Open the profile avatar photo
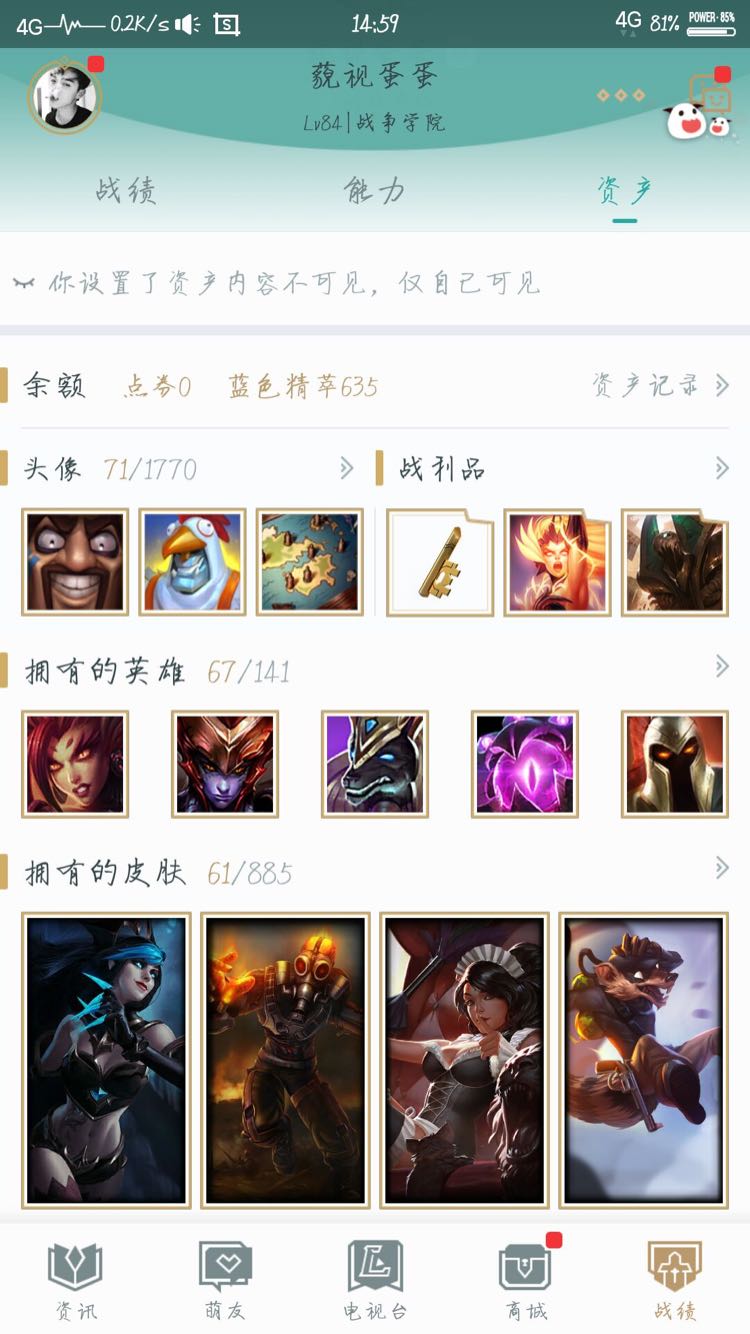The height and width of the screenshot is (1334, 750). (66, 98)
